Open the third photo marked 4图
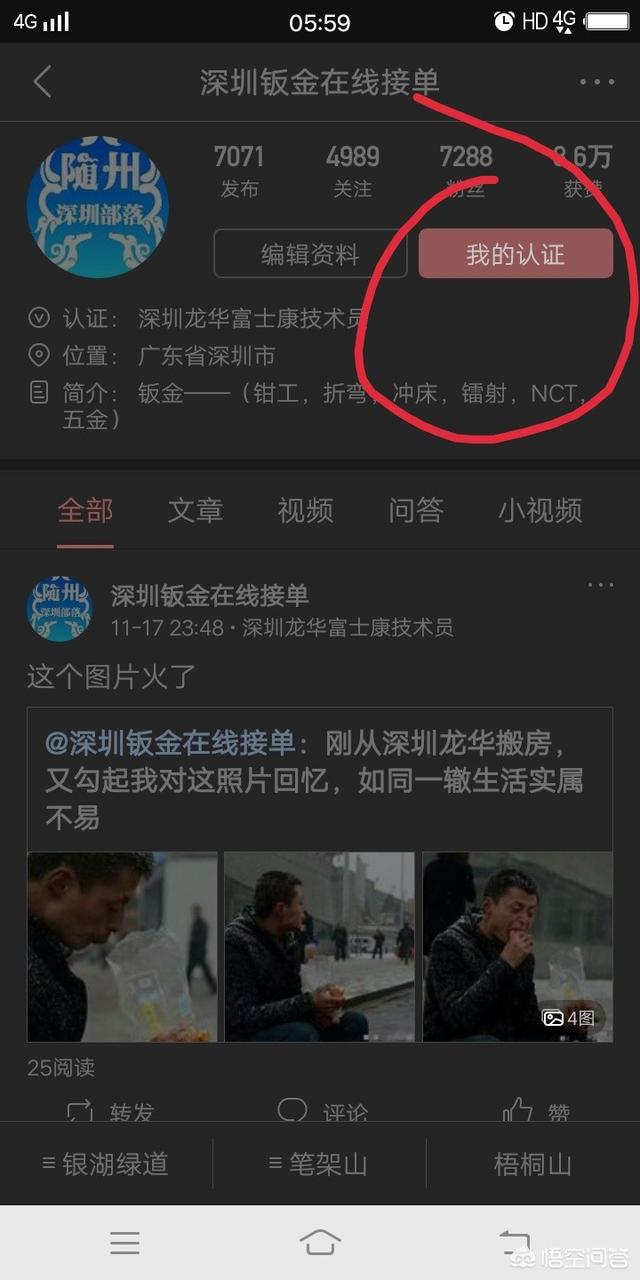 517,946
